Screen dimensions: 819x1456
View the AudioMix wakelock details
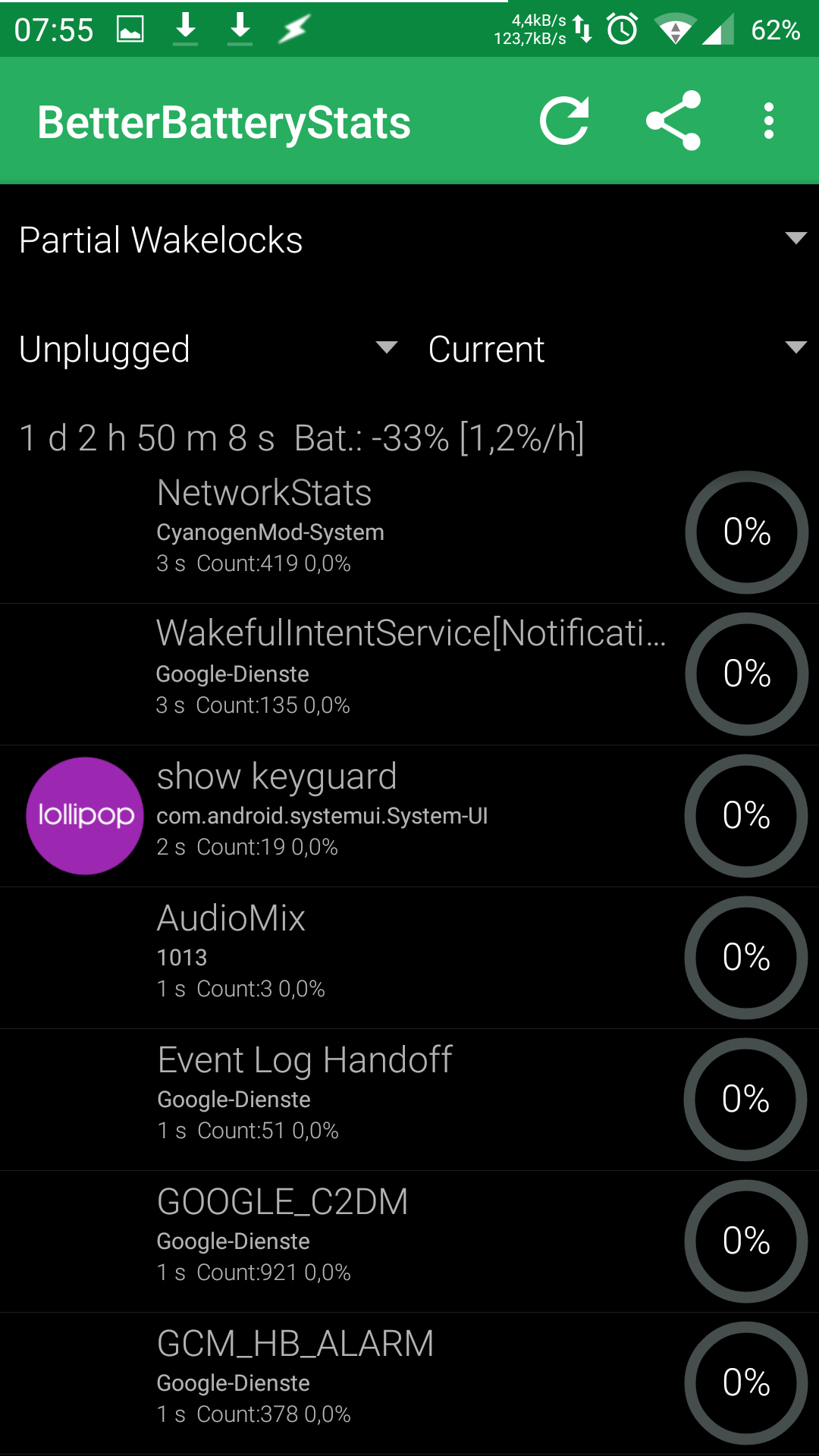409,957
